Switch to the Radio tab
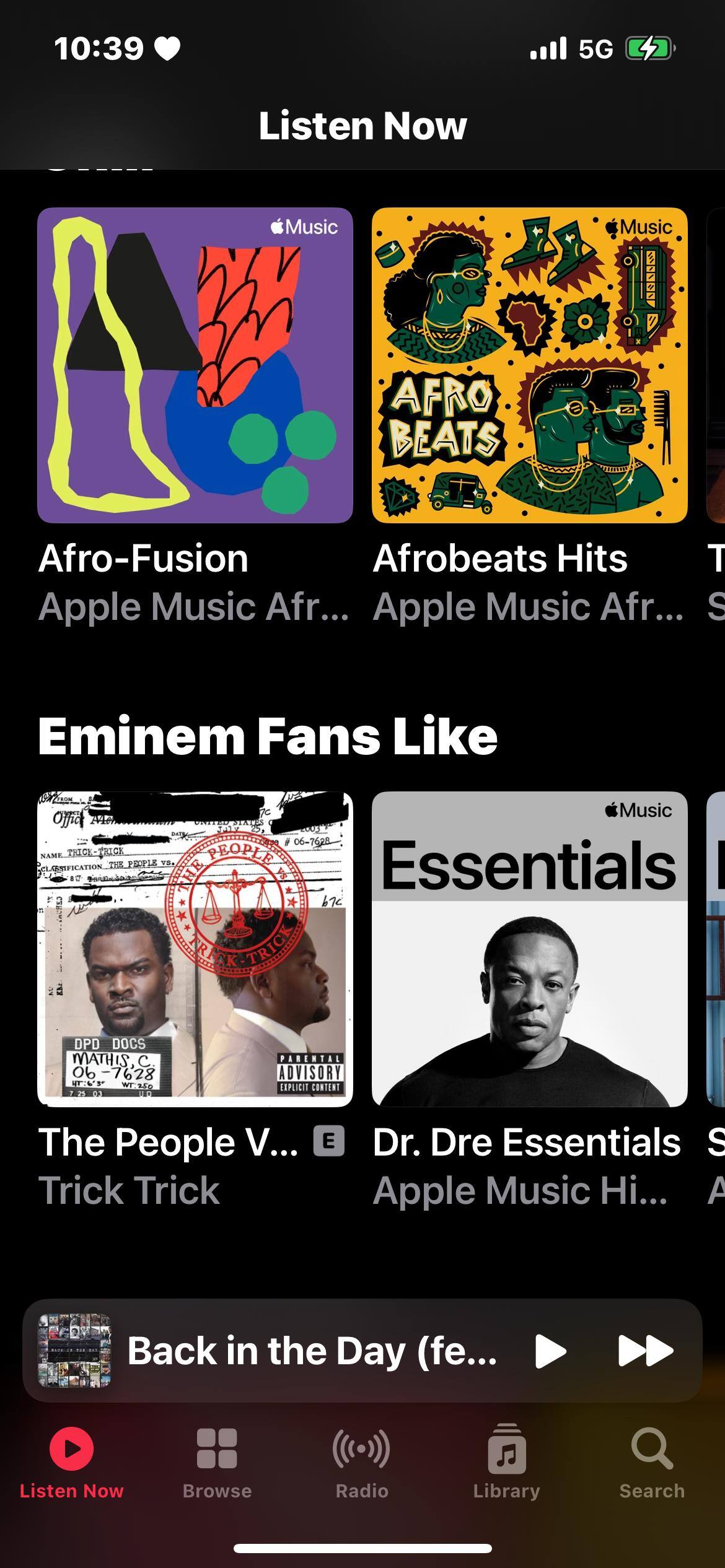Viewport: 725px width, 1568px height. [362, 1463]
